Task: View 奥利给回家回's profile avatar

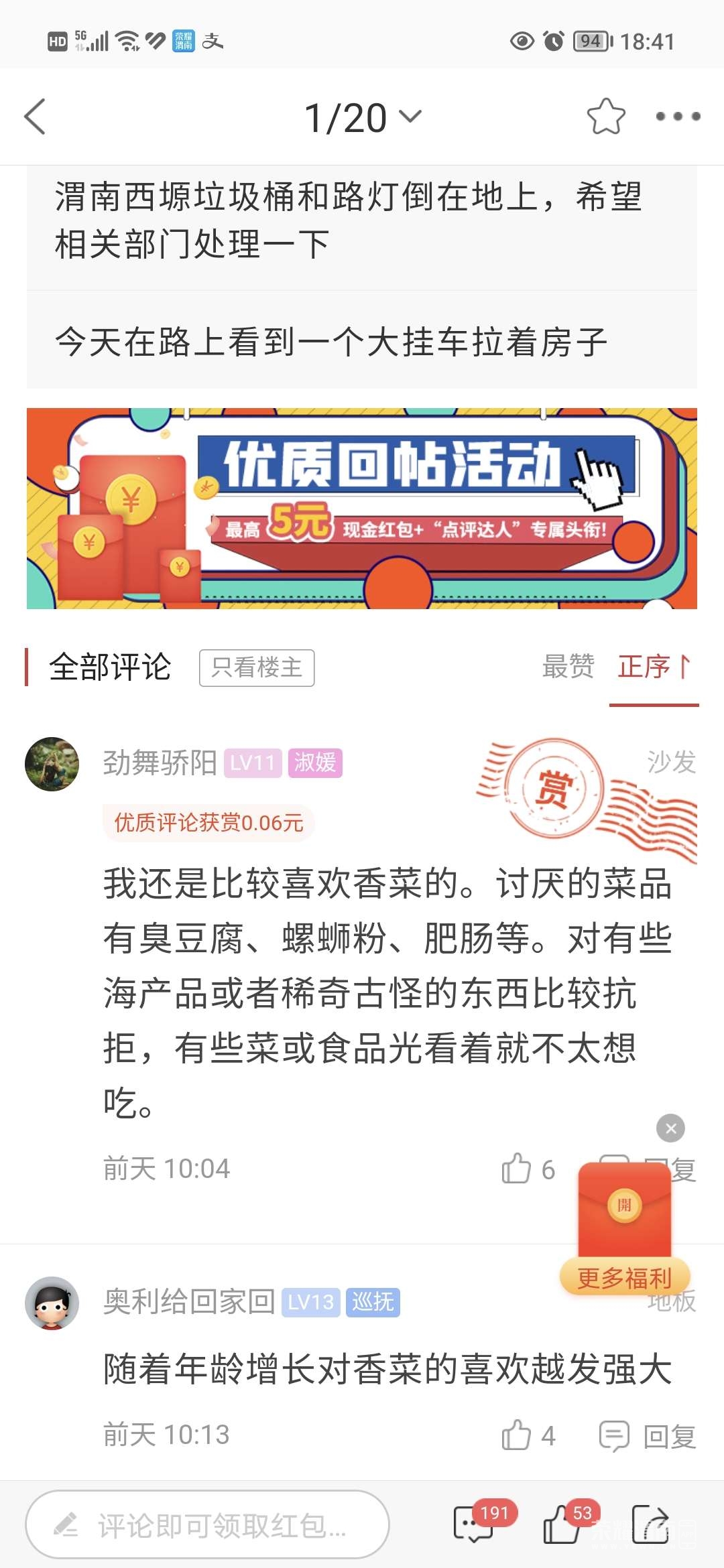Action: [x=52, y=1303]
